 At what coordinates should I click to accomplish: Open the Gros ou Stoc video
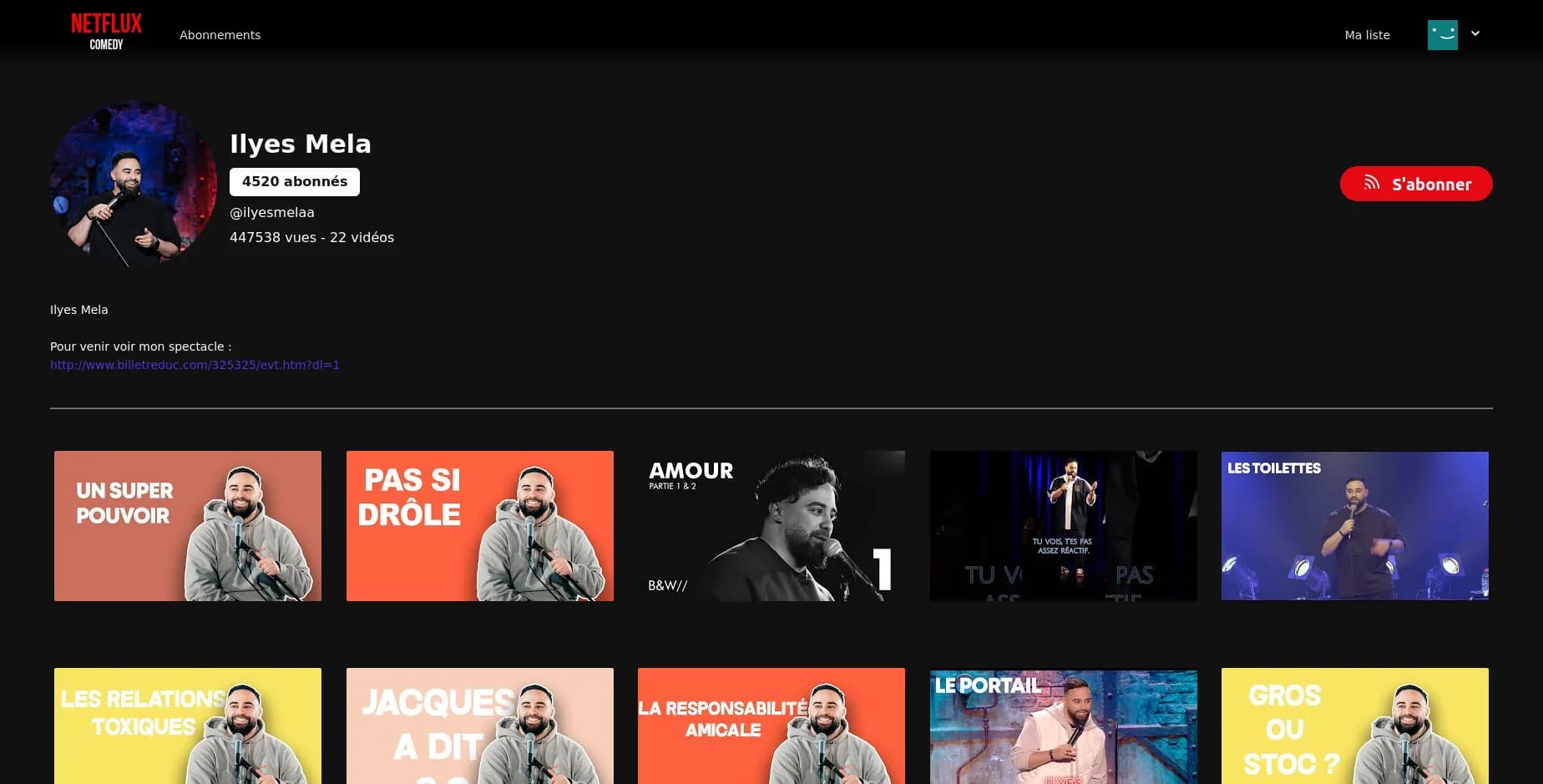click(x=1354, y=726)
